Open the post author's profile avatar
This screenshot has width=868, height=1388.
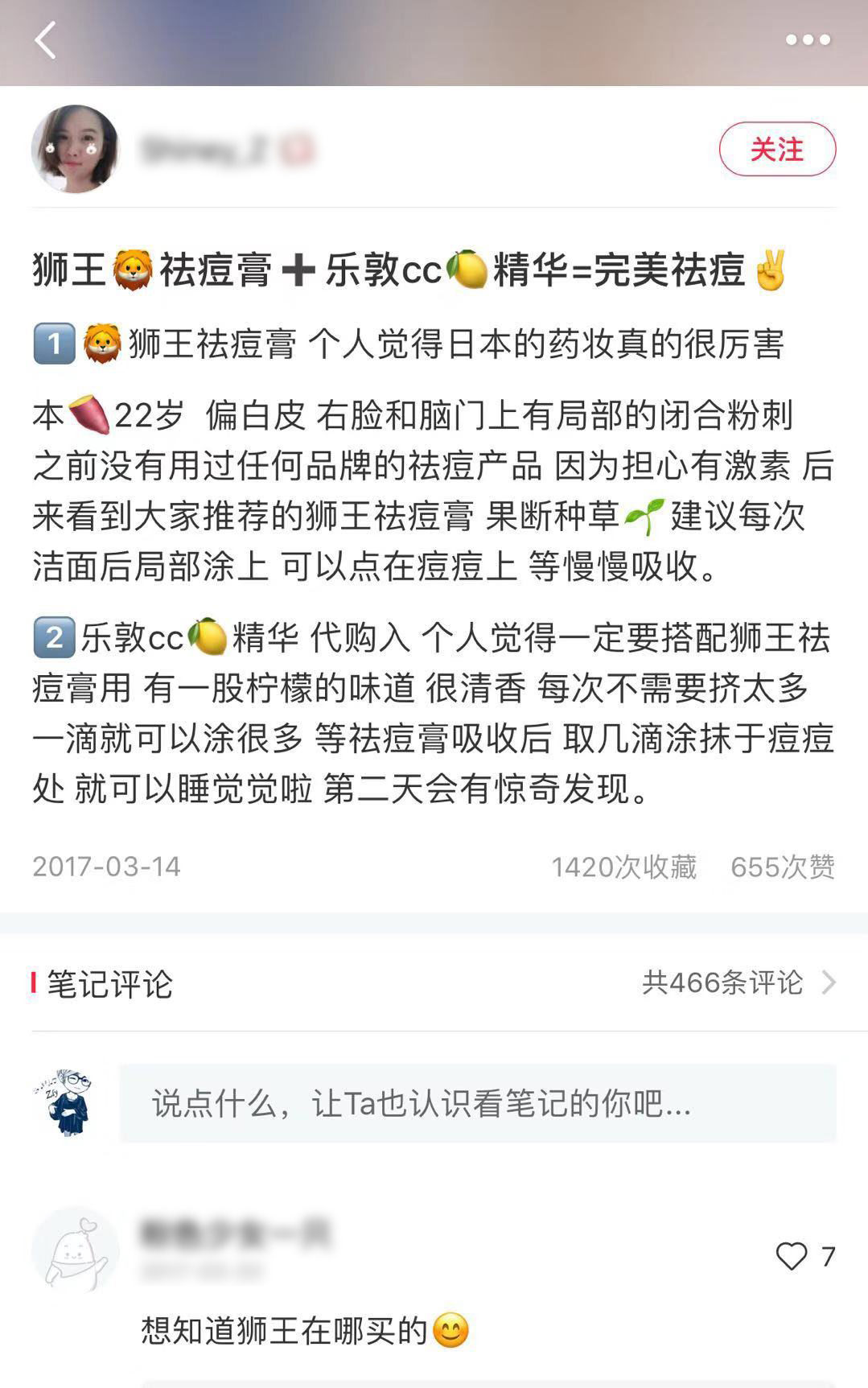click(x=75, y=149)
